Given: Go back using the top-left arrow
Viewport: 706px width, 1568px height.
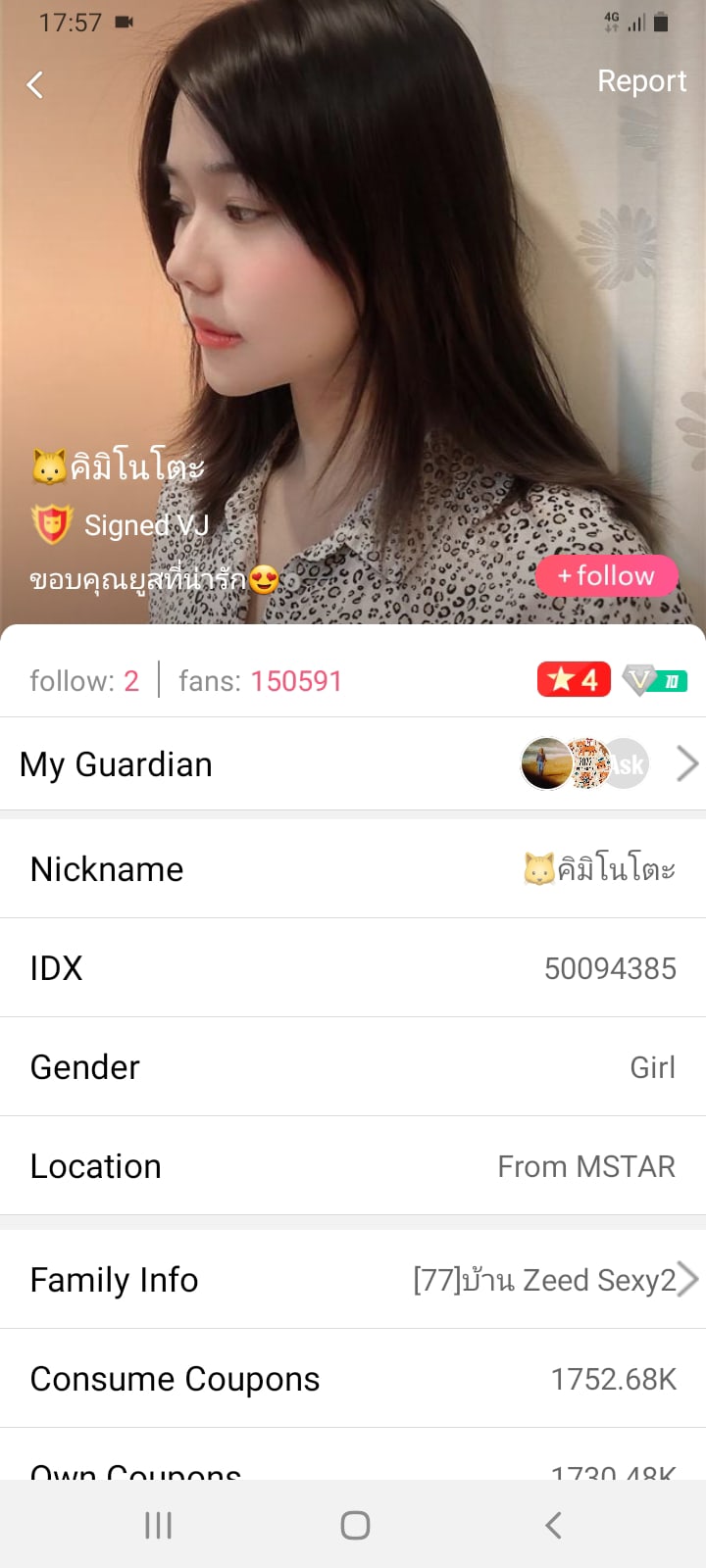Looking at the screenshot, I should 35,85.
